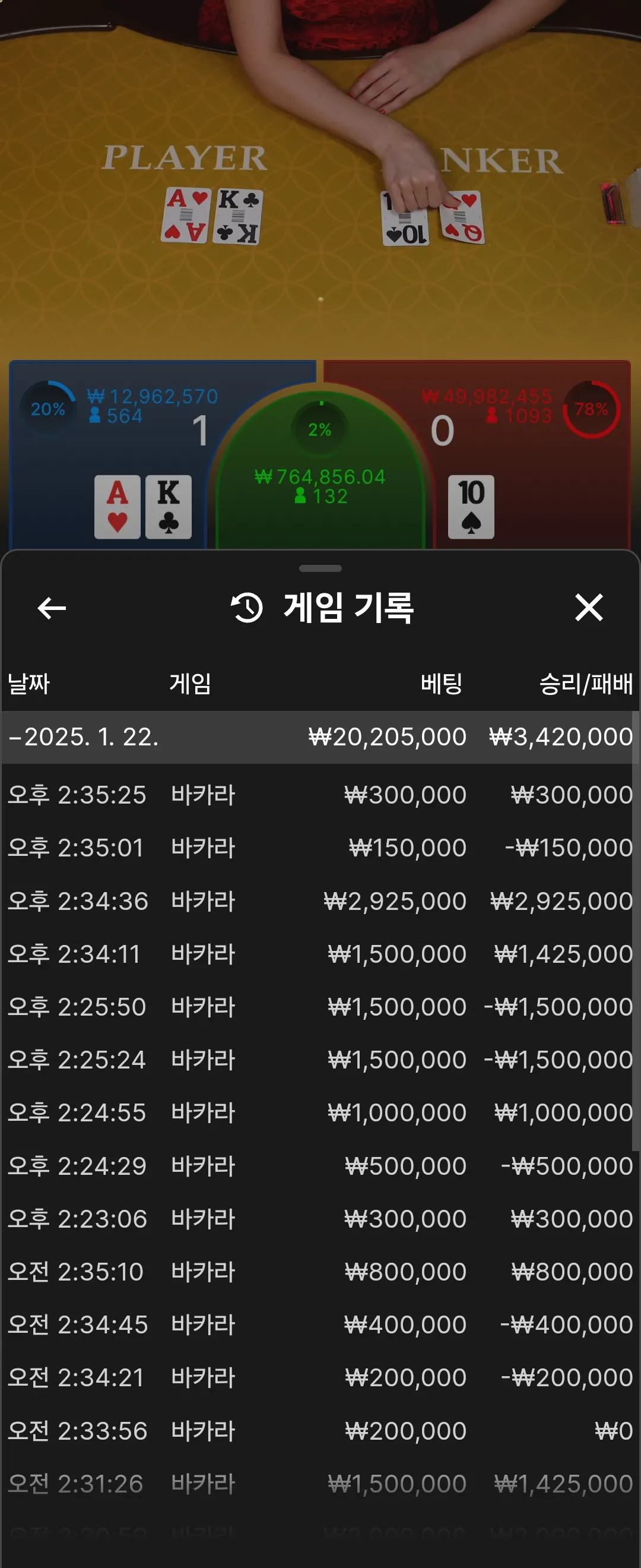Open the 오후 2:25:50 baccarat record
This screenshot has width=641, height=1568.
coord(320,1007)
